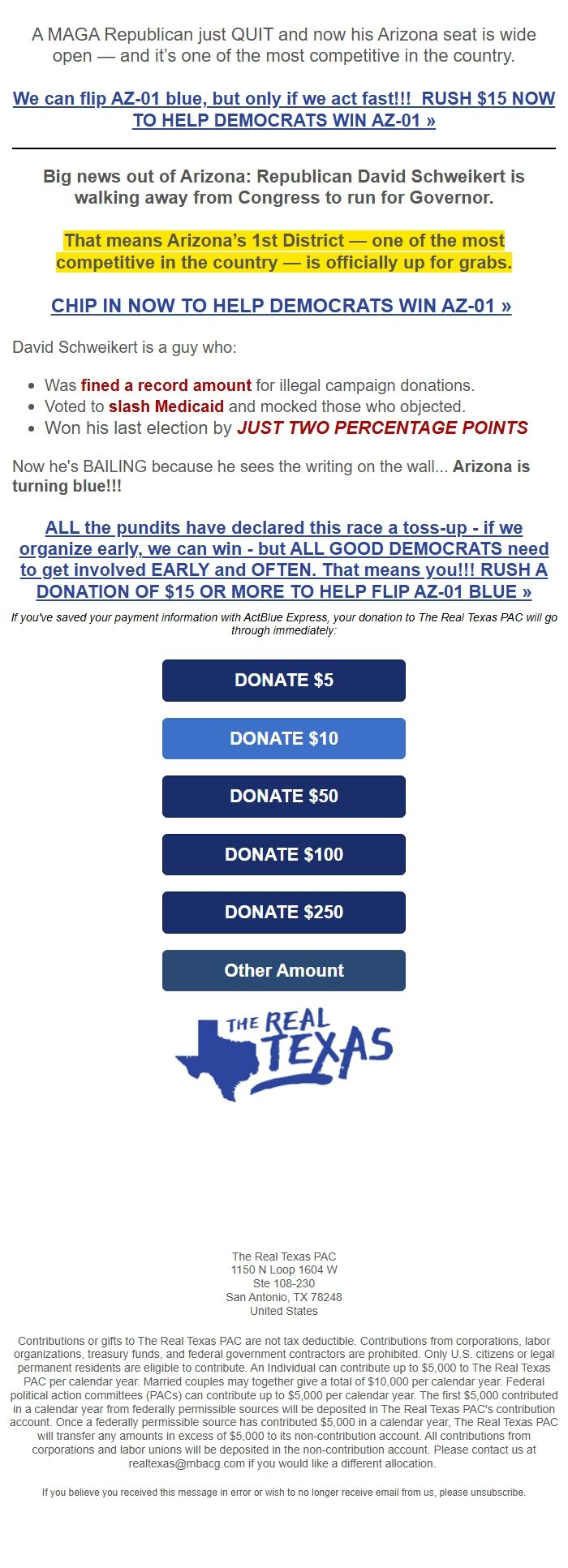Screen dimensions: 568x1568
Task: Open the 'We can flip AZ-01 blue' link
Action: pos(284,110)
